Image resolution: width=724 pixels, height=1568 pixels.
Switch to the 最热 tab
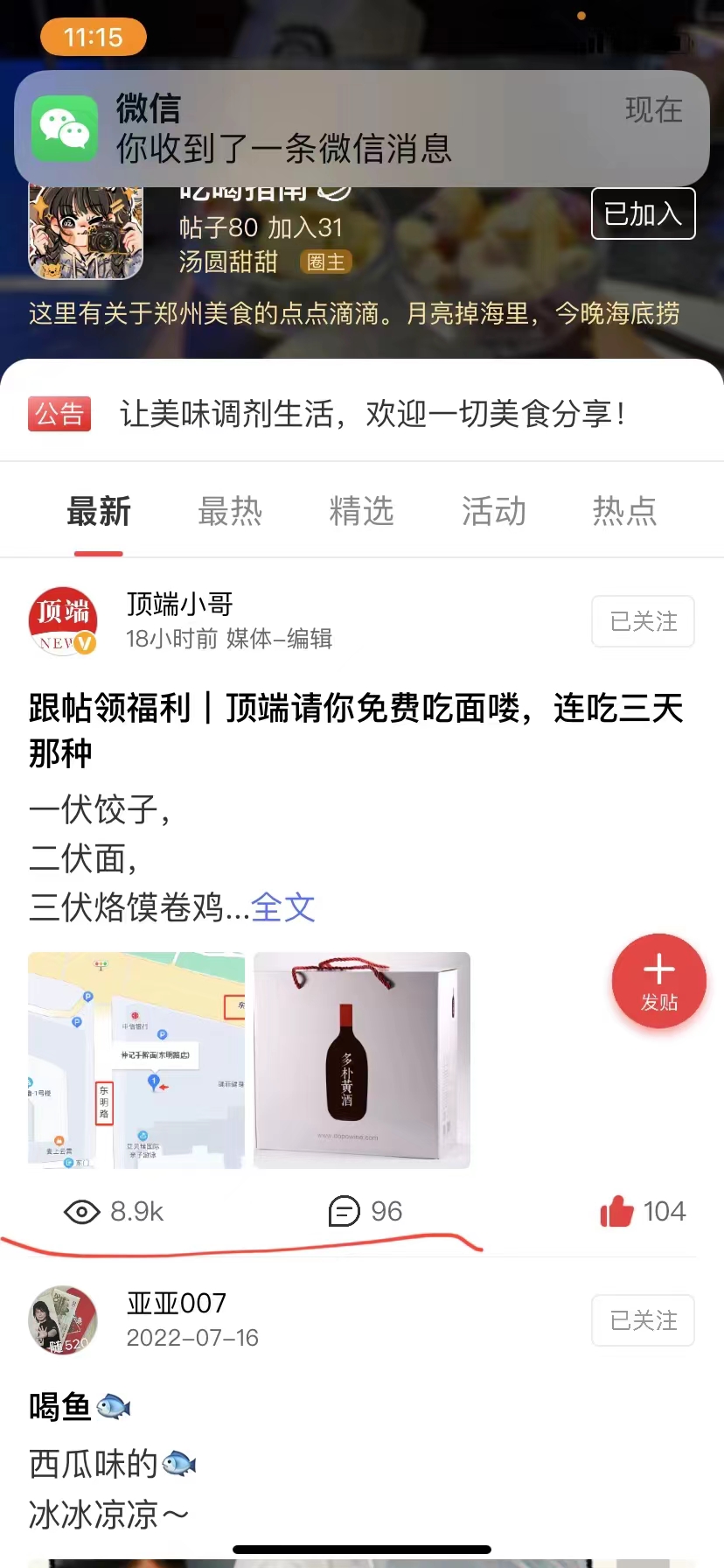(230, 511)
